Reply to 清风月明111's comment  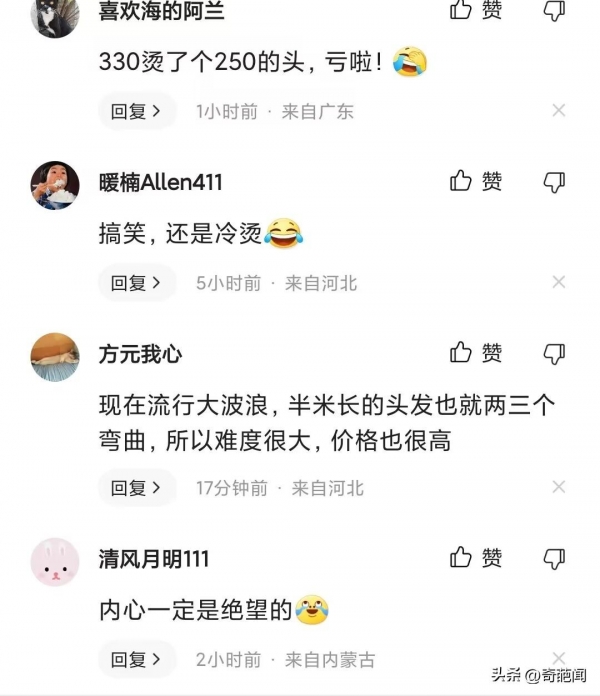point(136,660)
